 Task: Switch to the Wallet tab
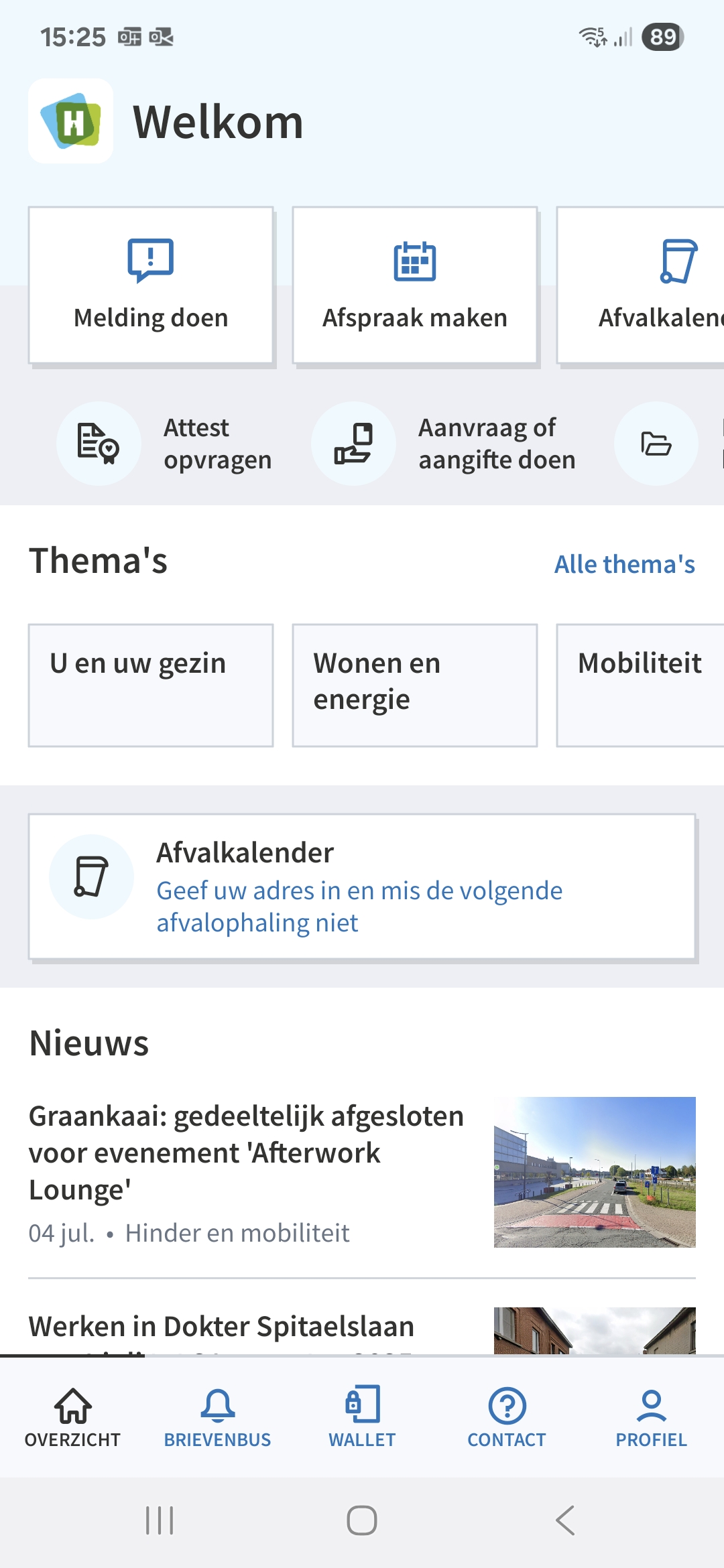tap(362, 1417)
